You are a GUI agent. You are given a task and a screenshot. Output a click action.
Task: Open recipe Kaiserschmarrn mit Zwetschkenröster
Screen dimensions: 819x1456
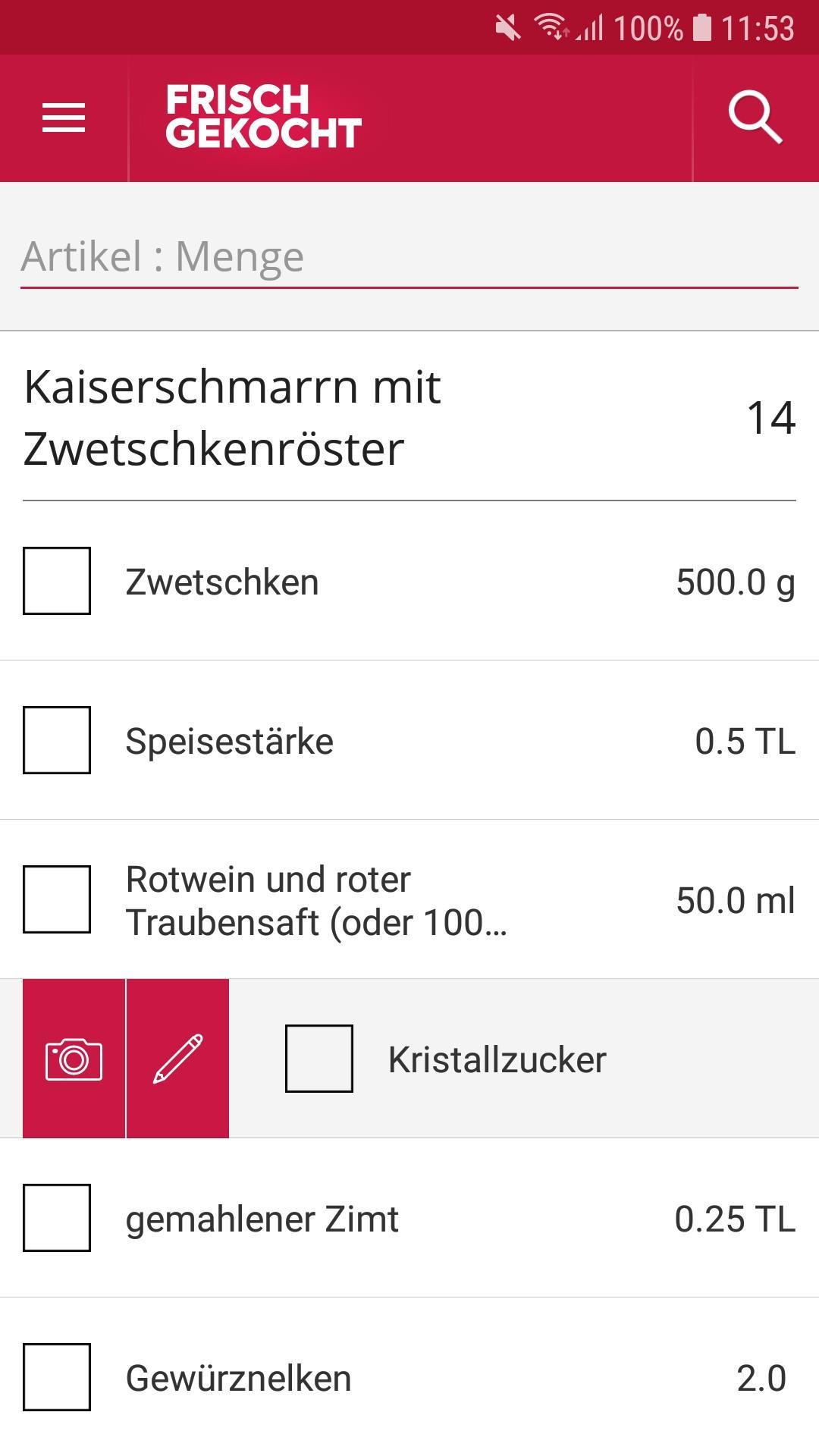click(x=231, y=417)
